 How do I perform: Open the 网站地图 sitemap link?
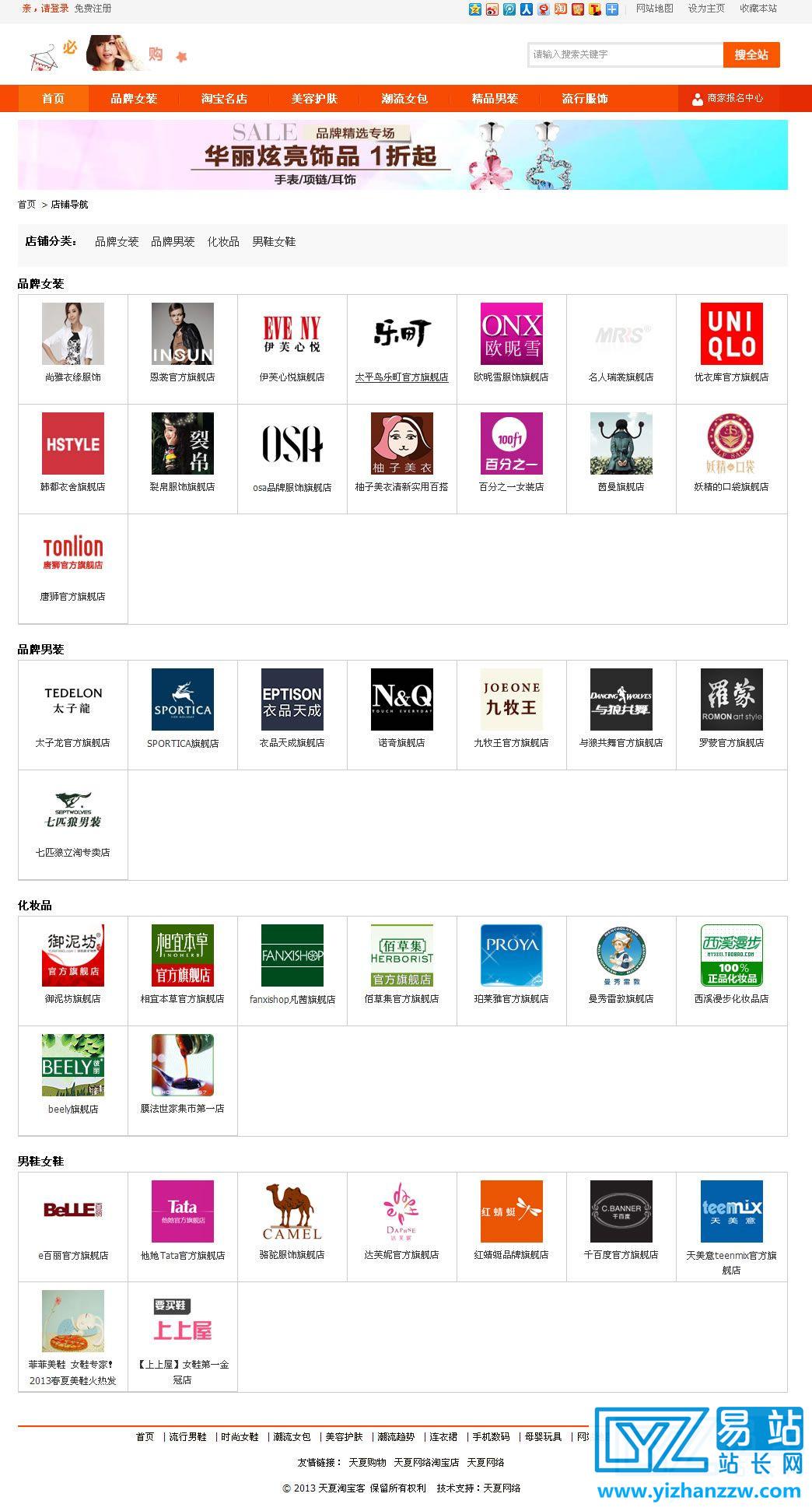click(x=654, y=8)
